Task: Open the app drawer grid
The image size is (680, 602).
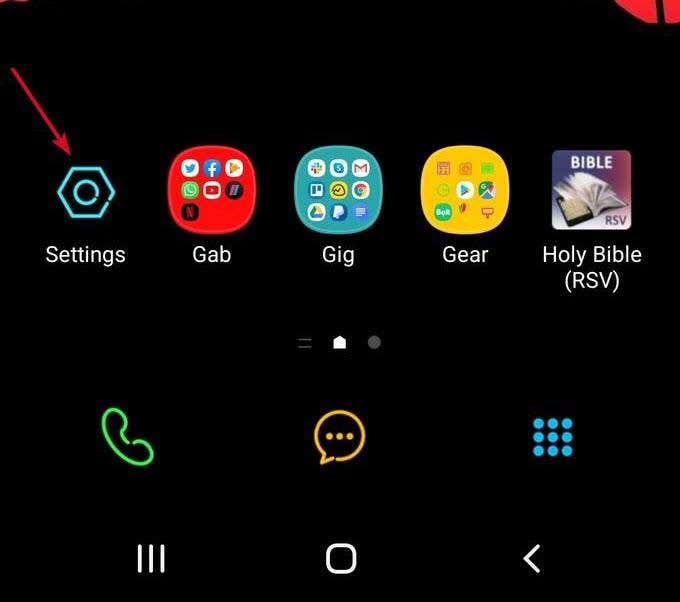Action: 552,438
